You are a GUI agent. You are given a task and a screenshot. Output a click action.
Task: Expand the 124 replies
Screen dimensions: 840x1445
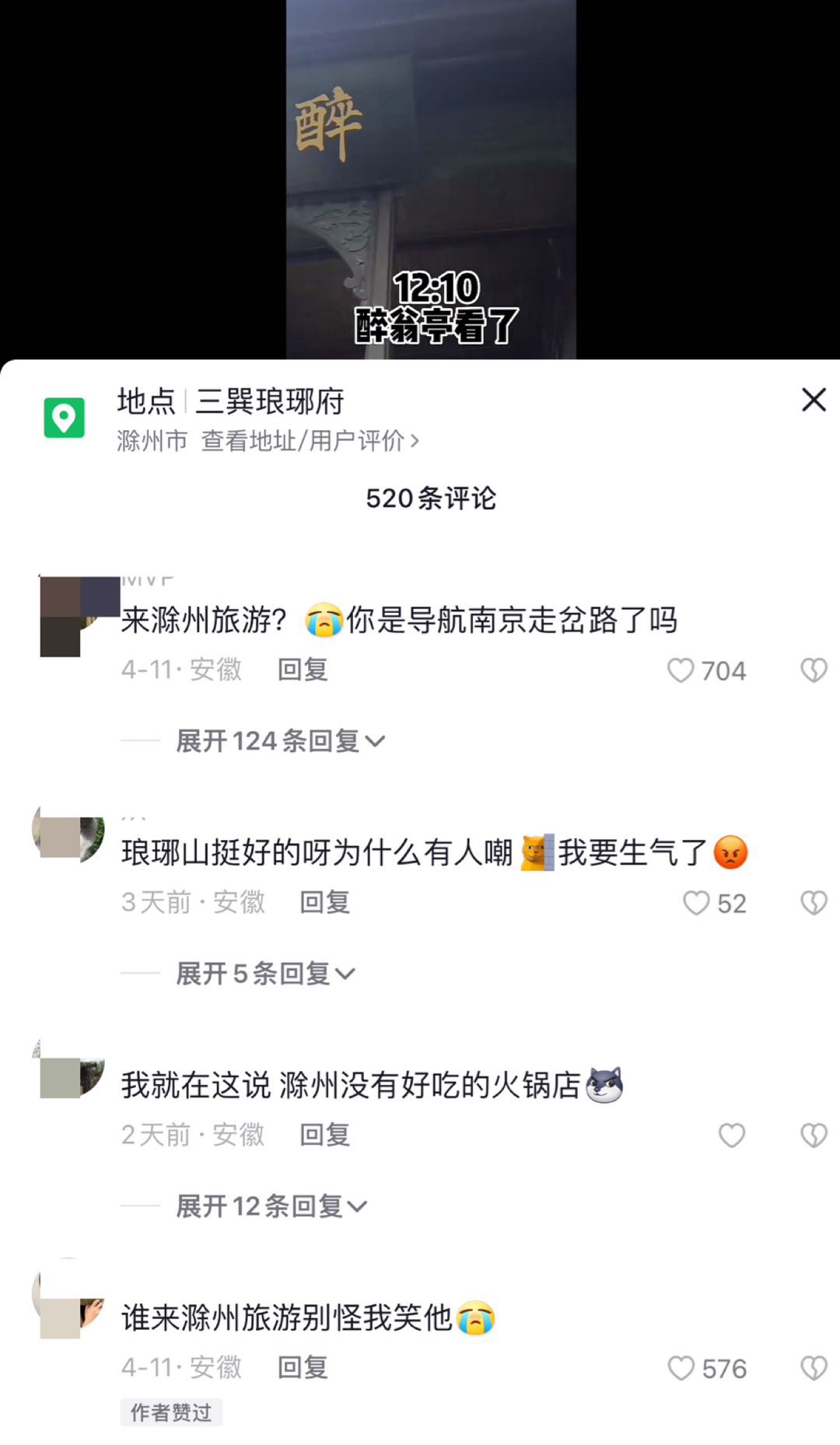[281, 741]
